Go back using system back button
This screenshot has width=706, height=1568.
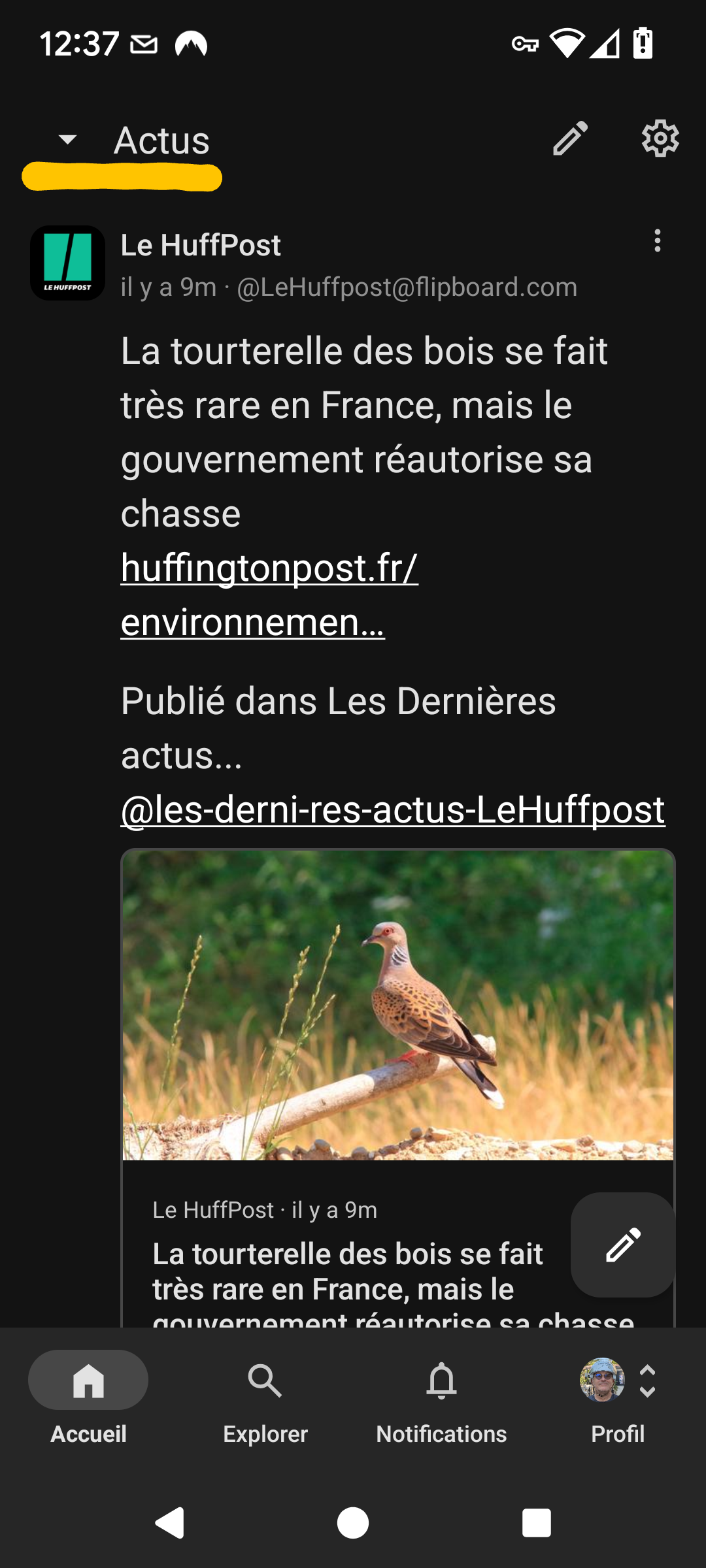[170, 1523]
